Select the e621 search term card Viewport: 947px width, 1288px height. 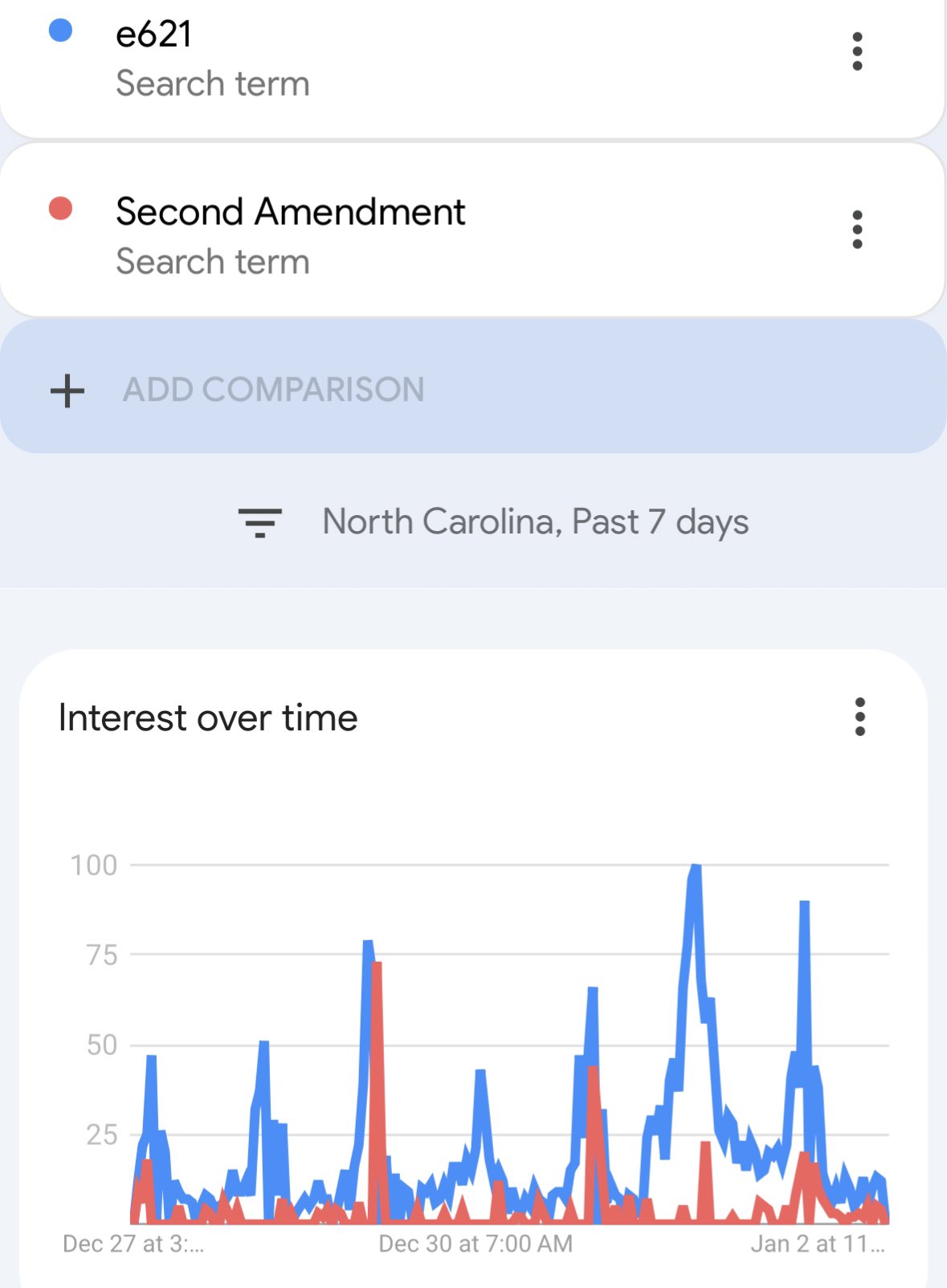(x=321, y=56)
